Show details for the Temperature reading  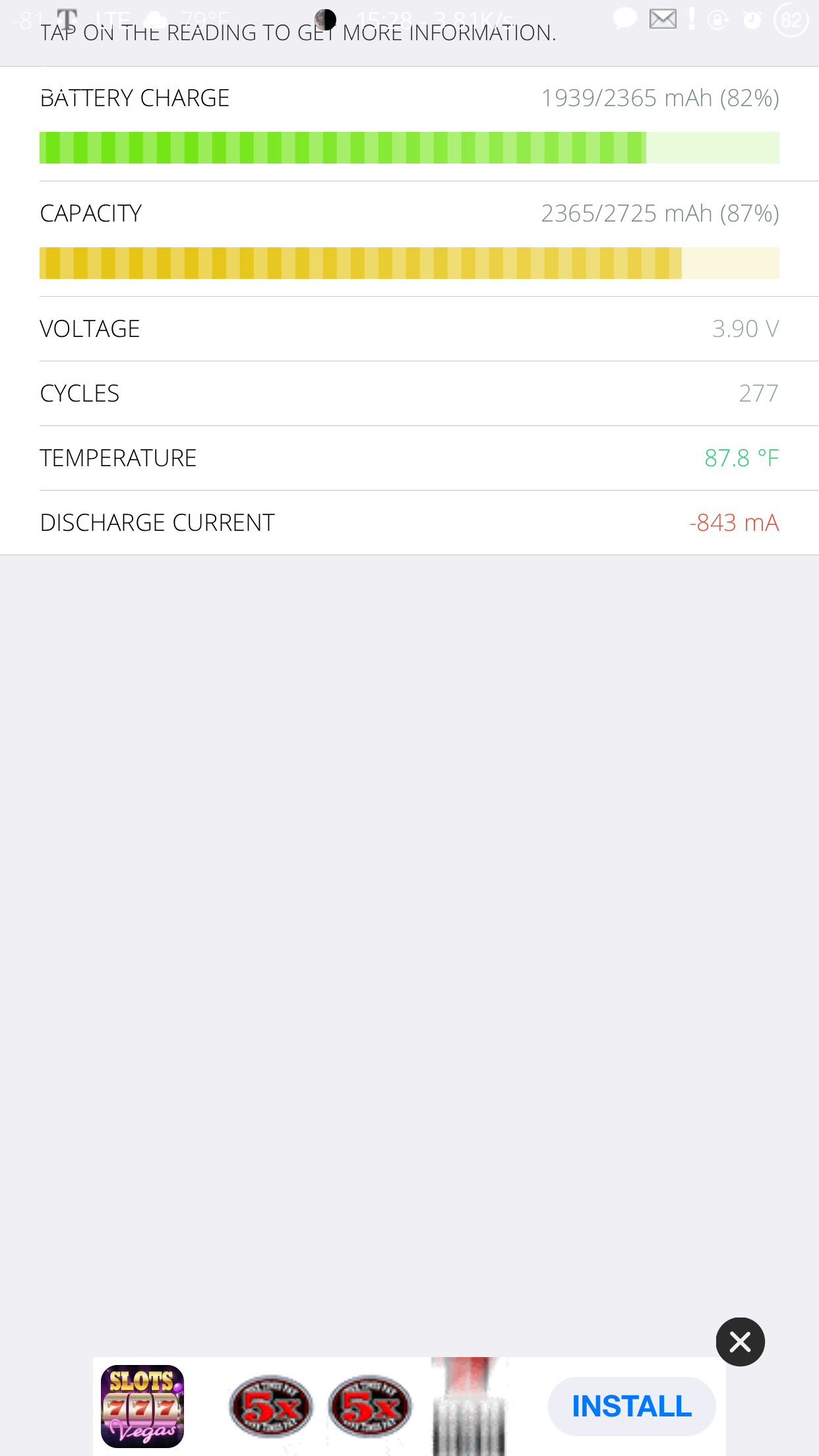coord(409,458)
